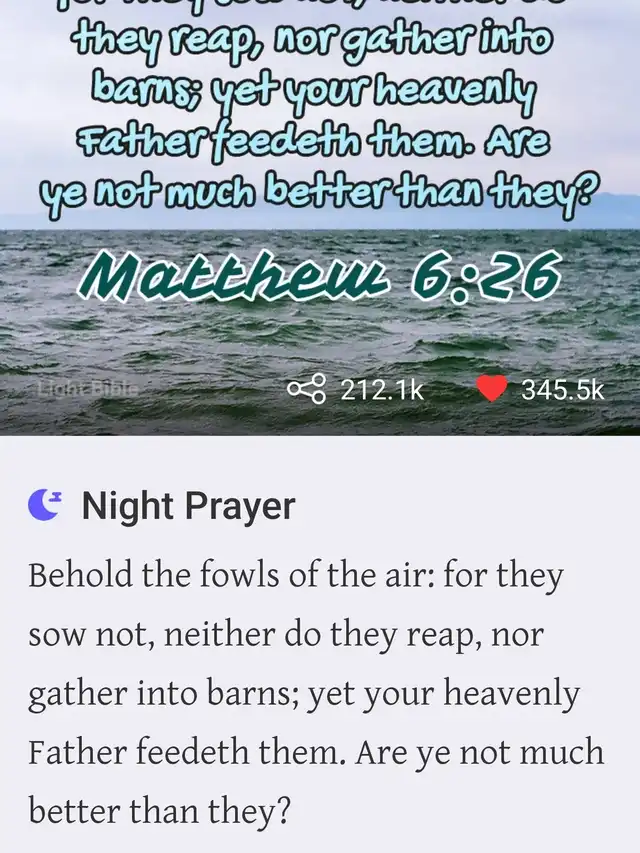Share the Matthew 6:26 verse image
Screen dimensions: 640x853
[x=307, y=389]
